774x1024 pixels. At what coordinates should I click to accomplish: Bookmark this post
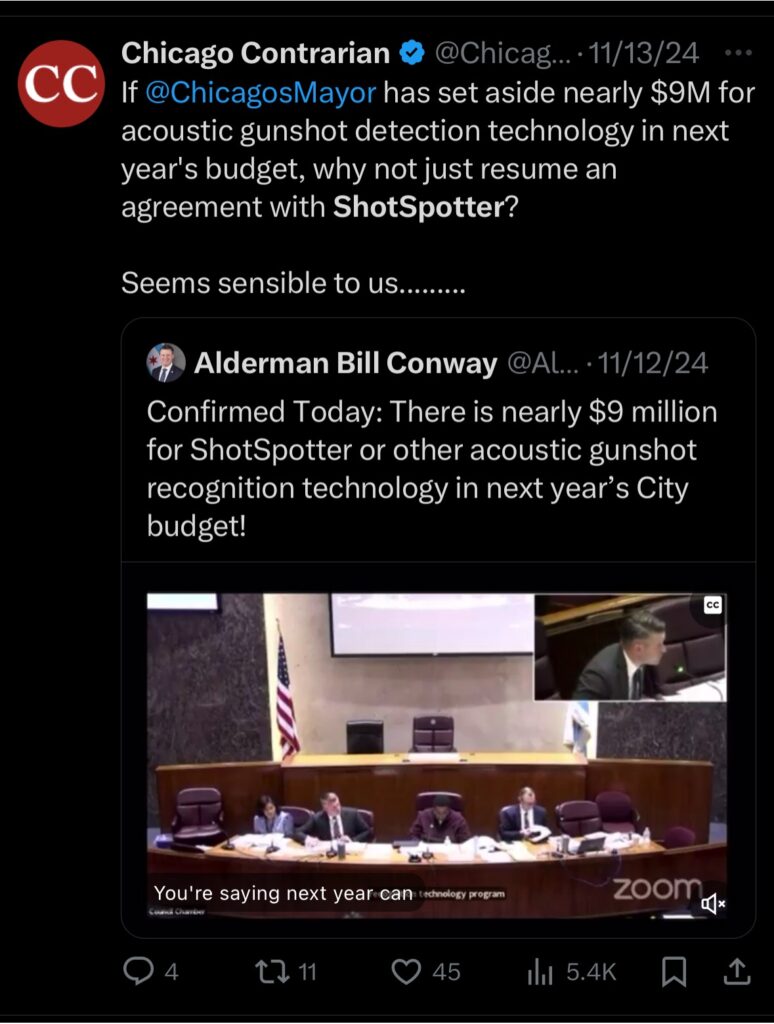coord(675,971)
